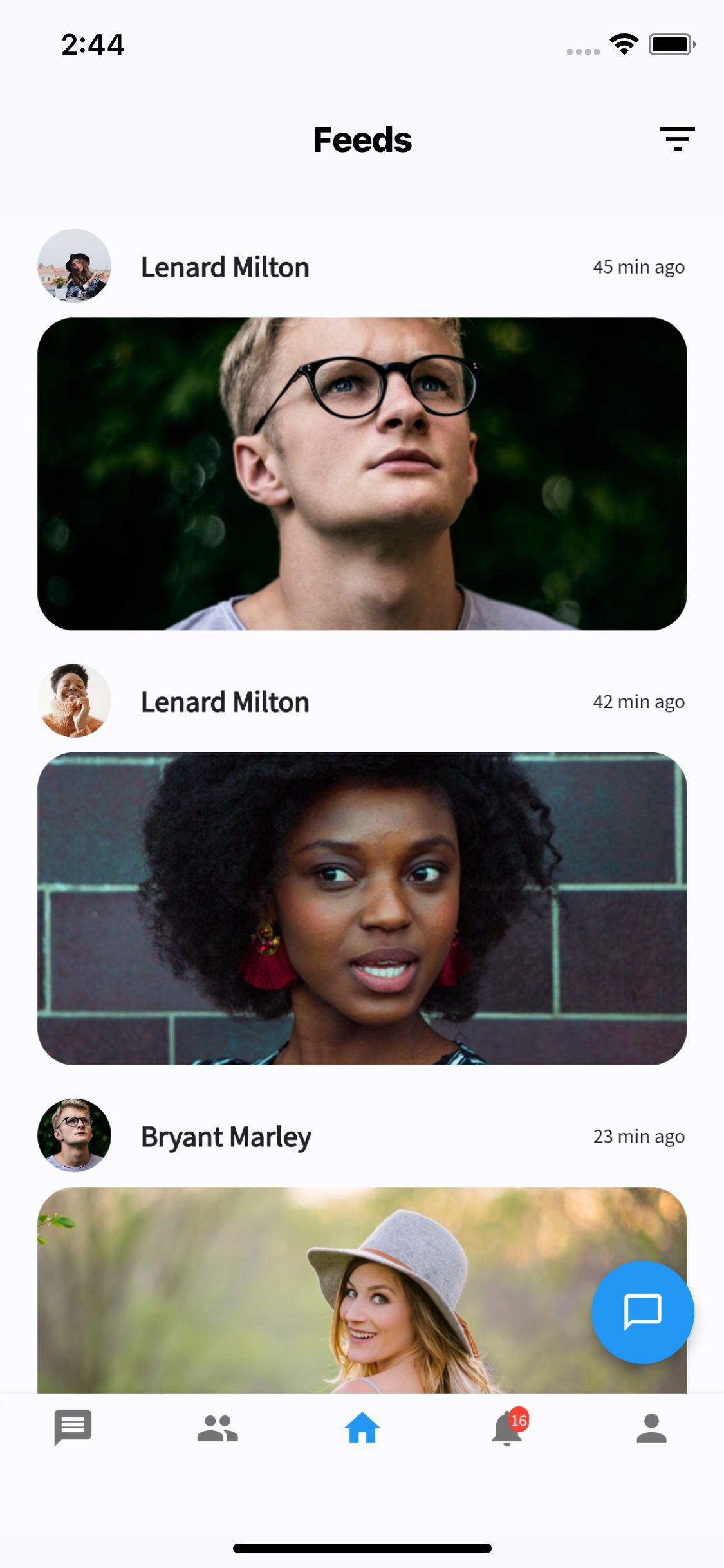Viewport: 724px width, 1568px height.
Task: Open Bryant Marley's post photo
Action: click(x=362, y=1290)
